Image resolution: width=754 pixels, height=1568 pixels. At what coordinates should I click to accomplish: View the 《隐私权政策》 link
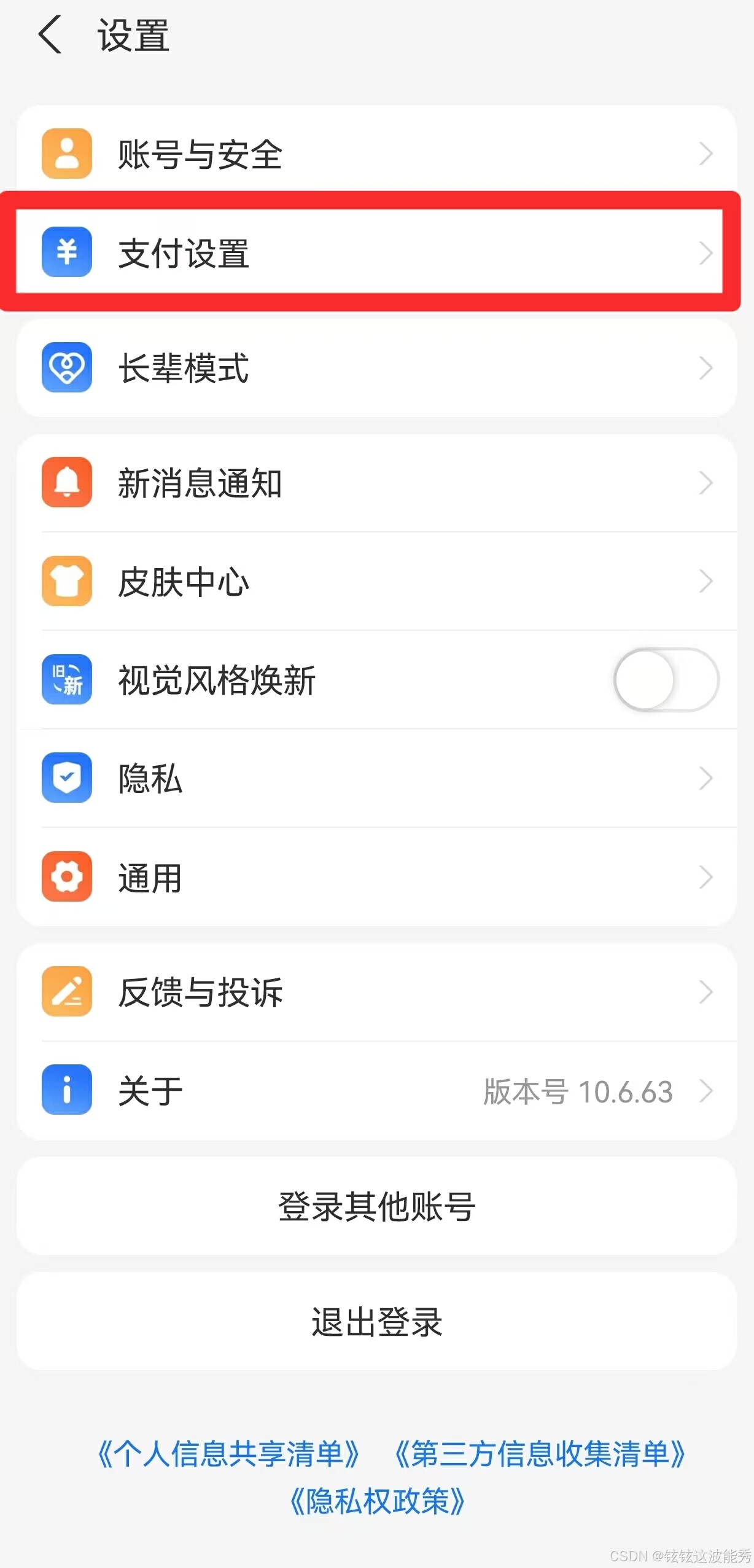pyautogui.click(x=377, y=1501)
